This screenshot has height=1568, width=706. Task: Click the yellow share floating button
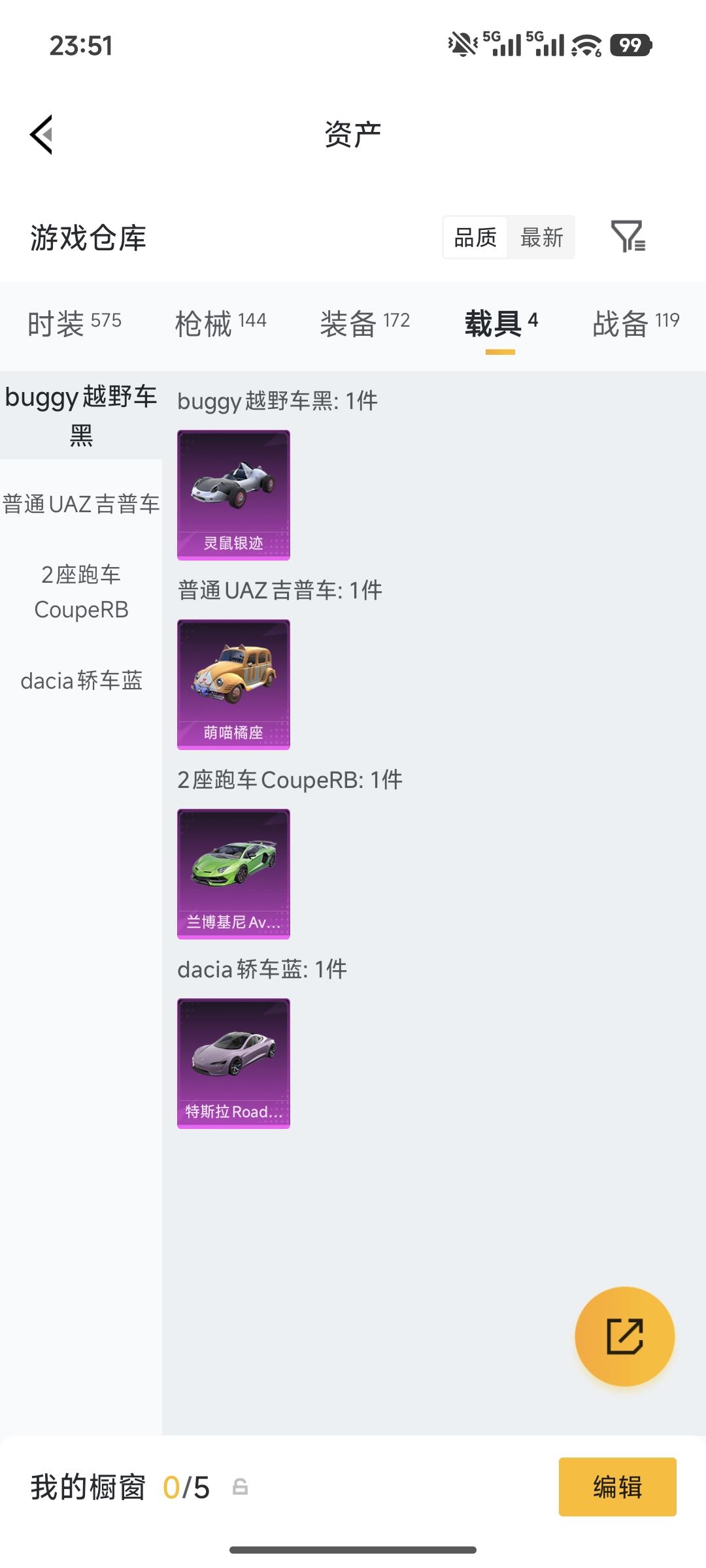coord(626,1337)
